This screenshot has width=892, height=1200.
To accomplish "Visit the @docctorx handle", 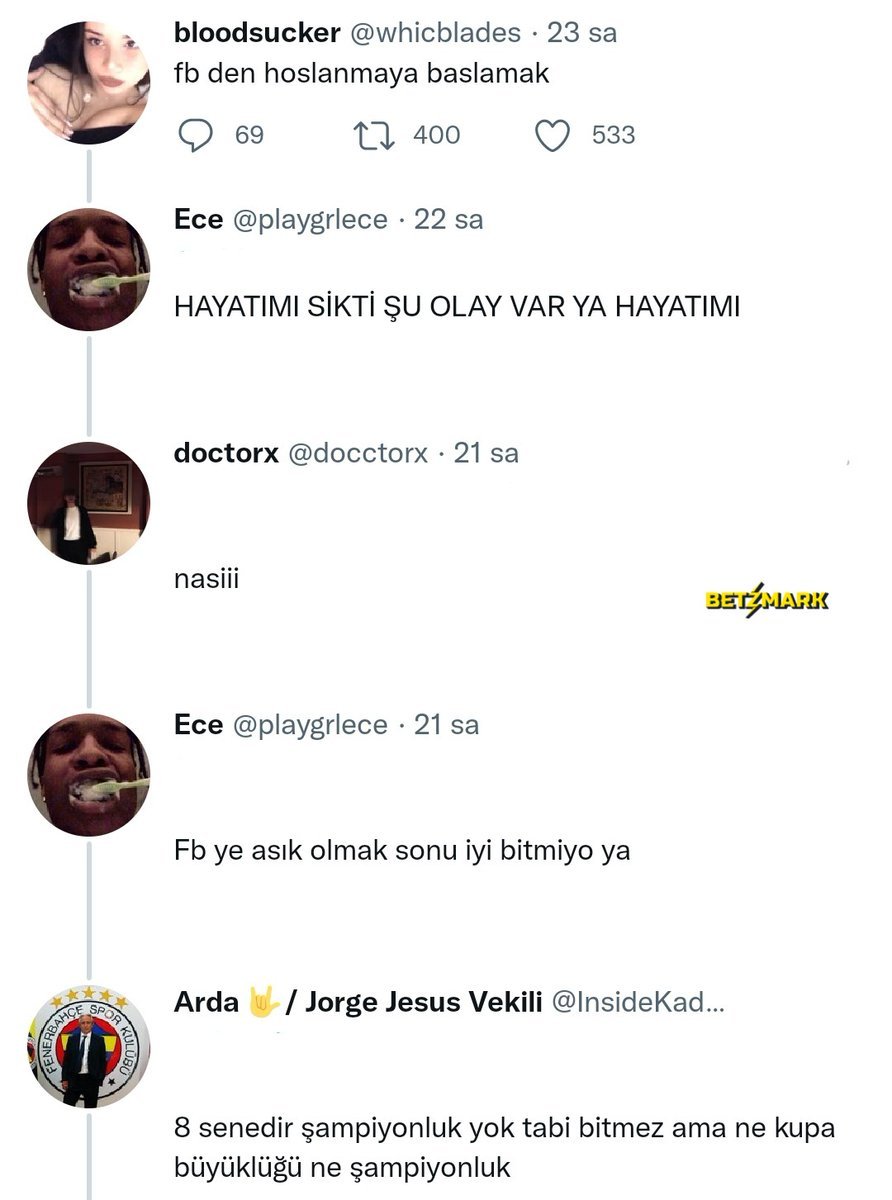I will tap(358, 453).
